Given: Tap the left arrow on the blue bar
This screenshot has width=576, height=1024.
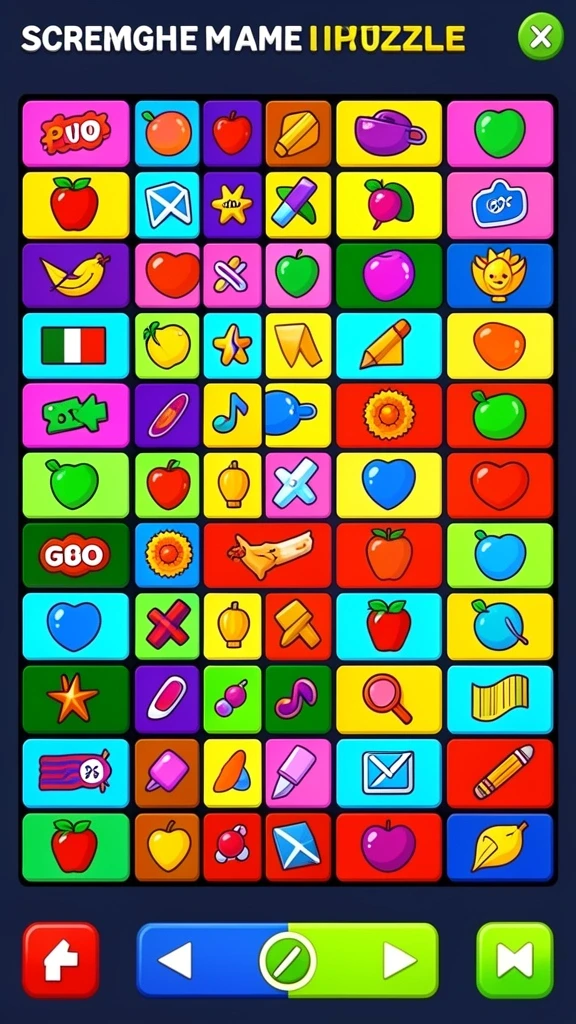Looking at the screenshot, I should [175, 960].
